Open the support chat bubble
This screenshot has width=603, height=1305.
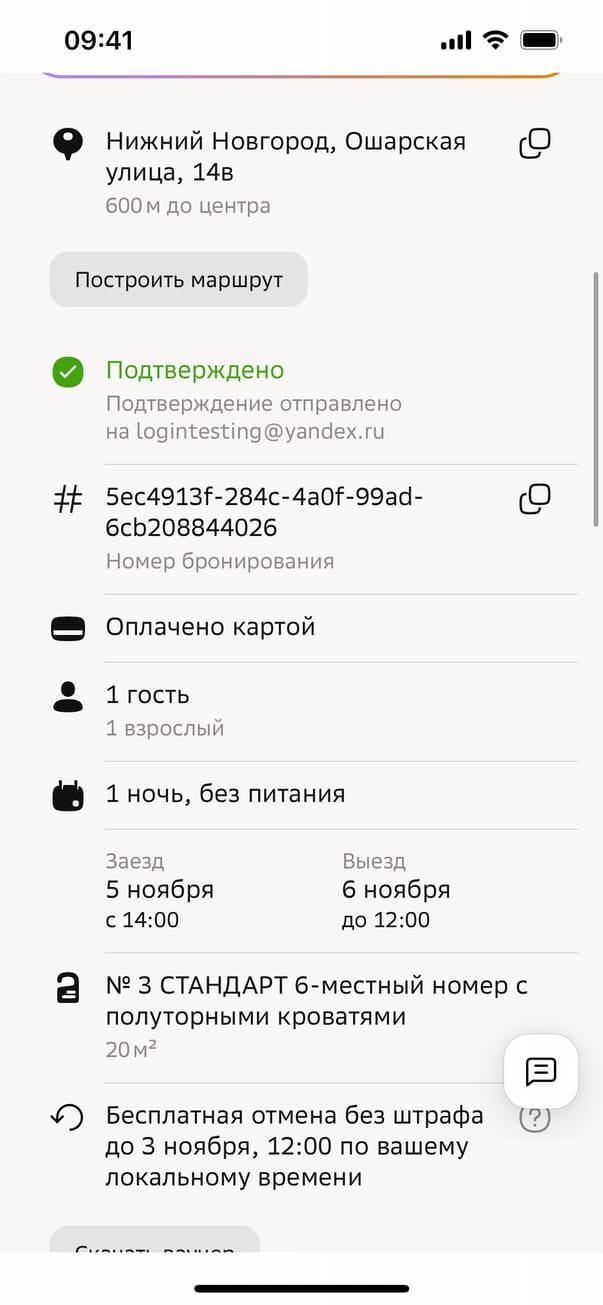click(x=541, y=1072)
